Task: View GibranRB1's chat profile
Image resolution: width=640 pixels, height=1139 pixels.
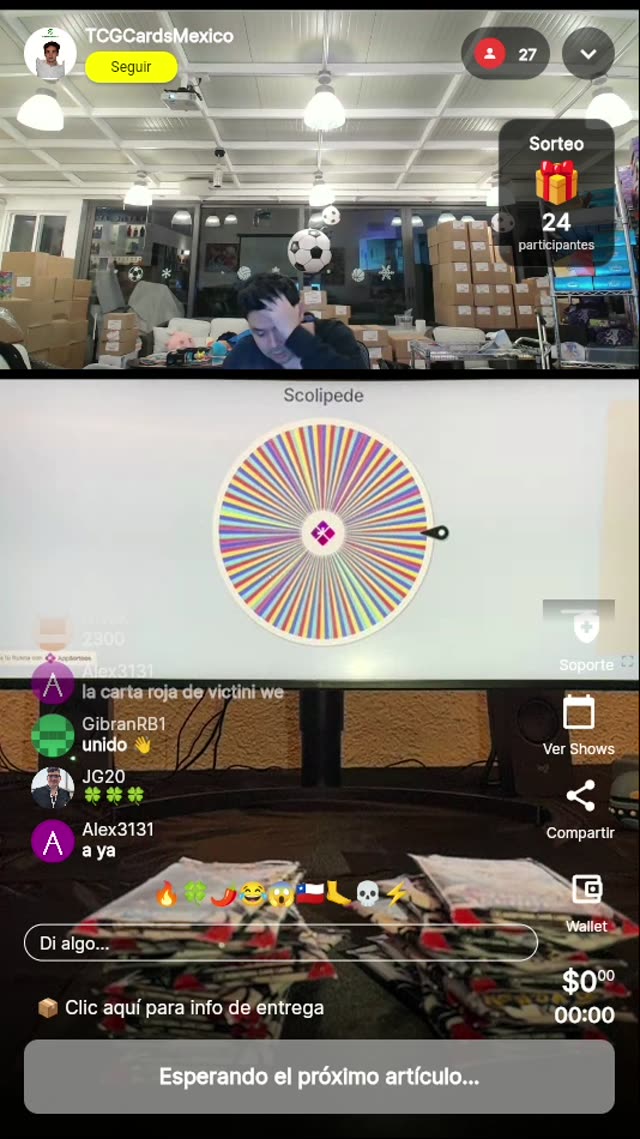Action: pos(52,735)
